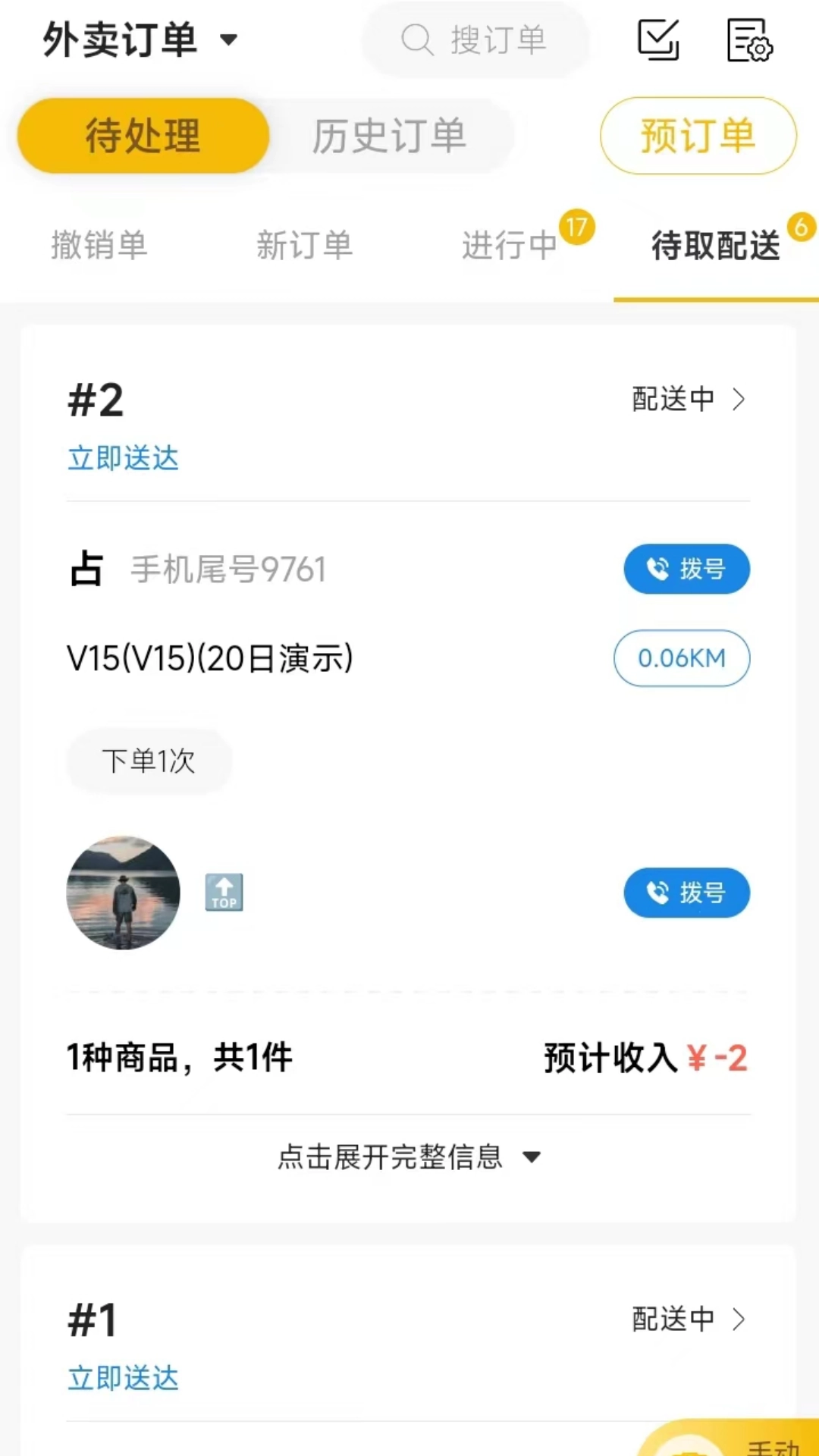Open the 预订单 button
Screen dimensions: 819x1456
click(x=698, y=136)
